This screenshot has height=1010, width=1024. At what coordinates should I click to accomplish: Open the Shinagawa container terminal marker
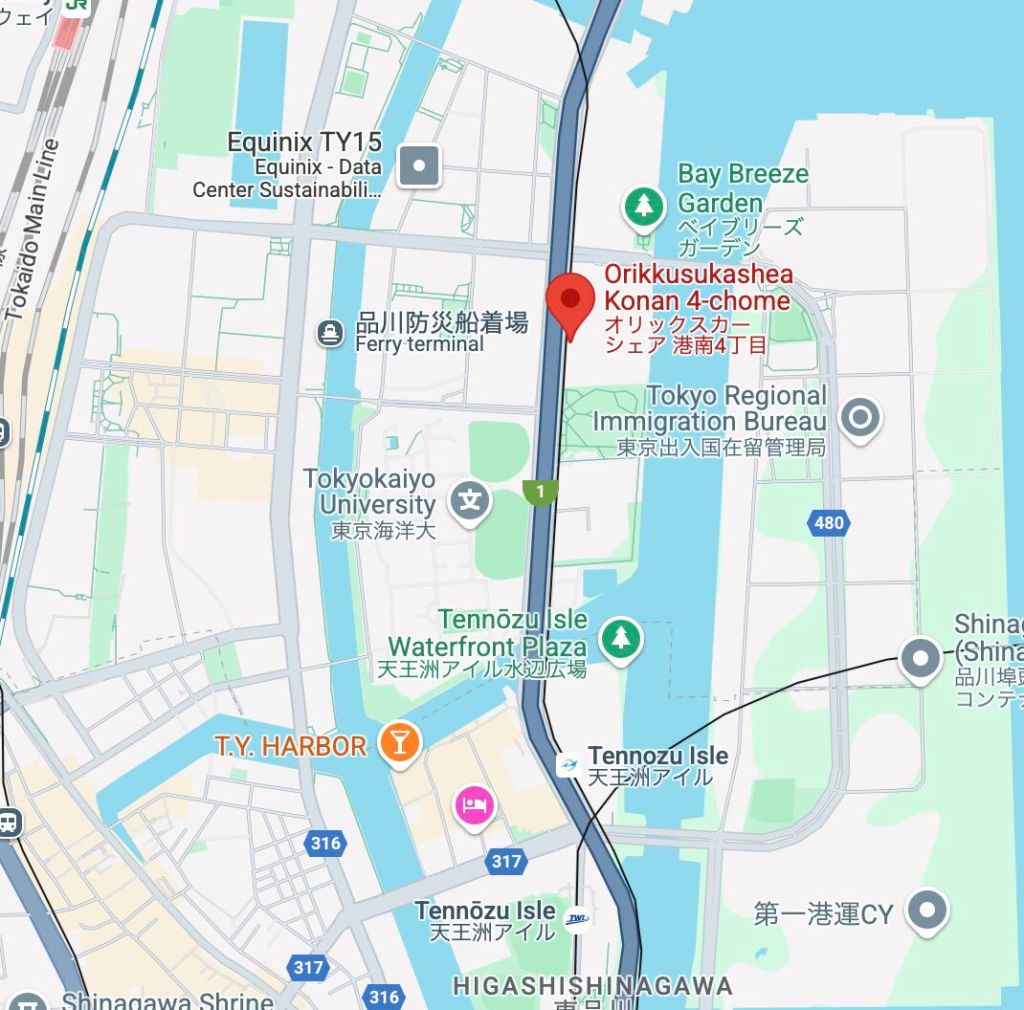point(920,658)
